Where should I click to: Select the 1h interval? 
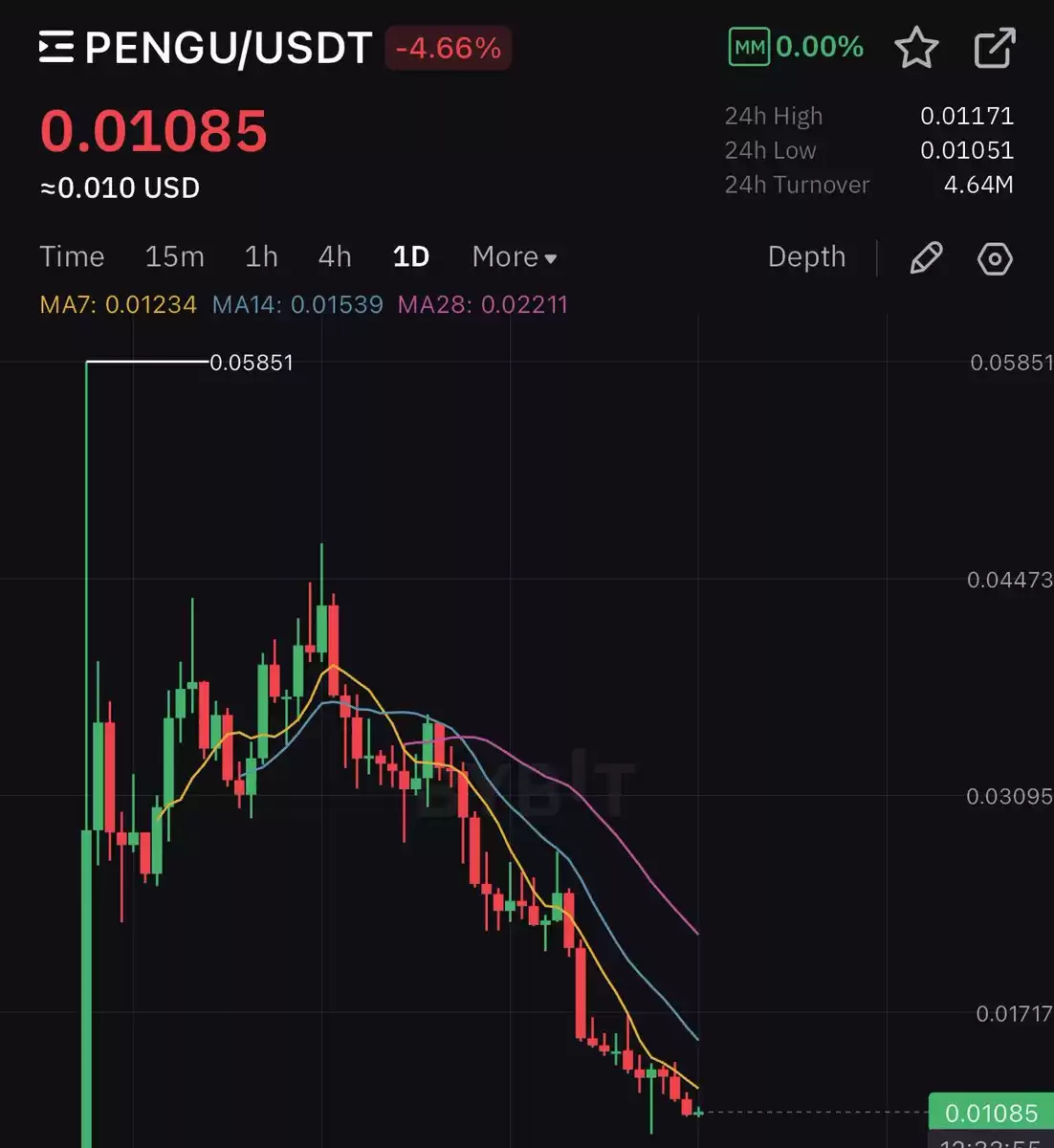click(261, 256)
